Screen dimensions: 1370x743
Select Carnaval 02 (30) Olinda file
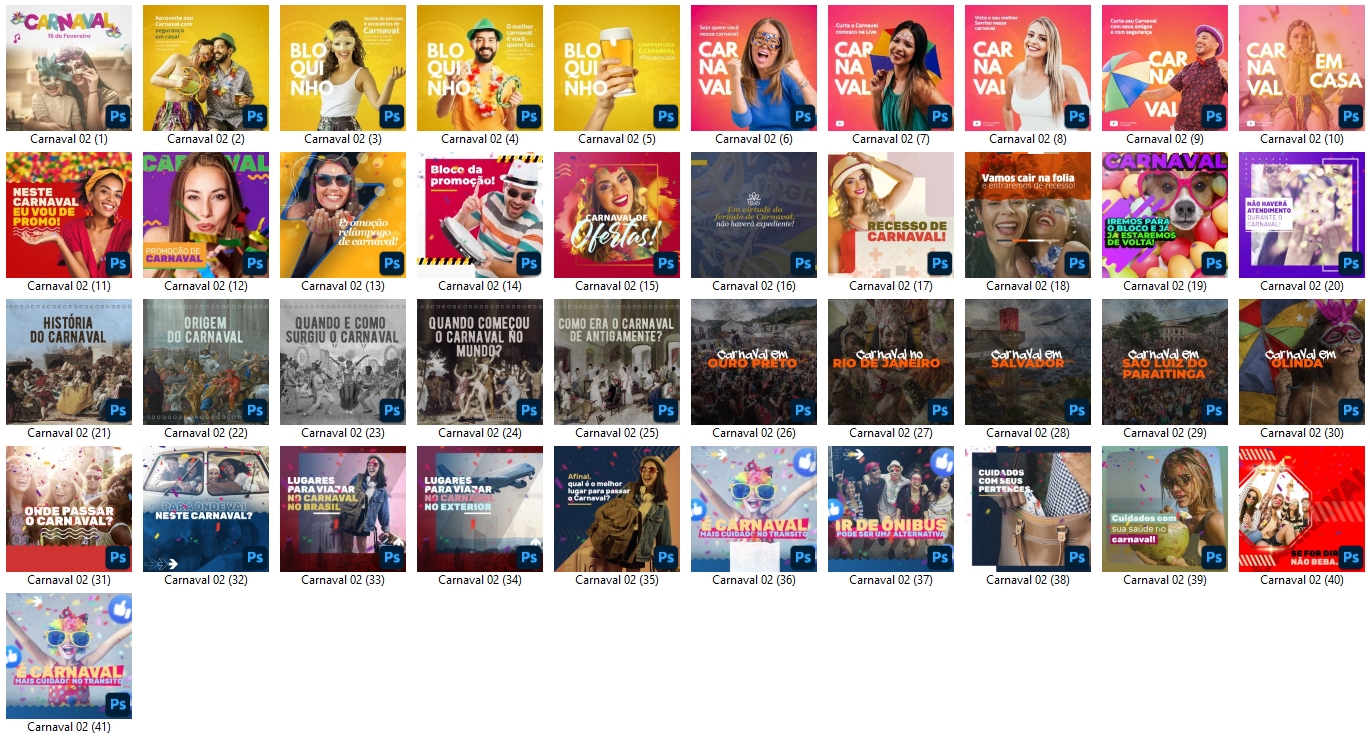click(x=1302, y=362)
